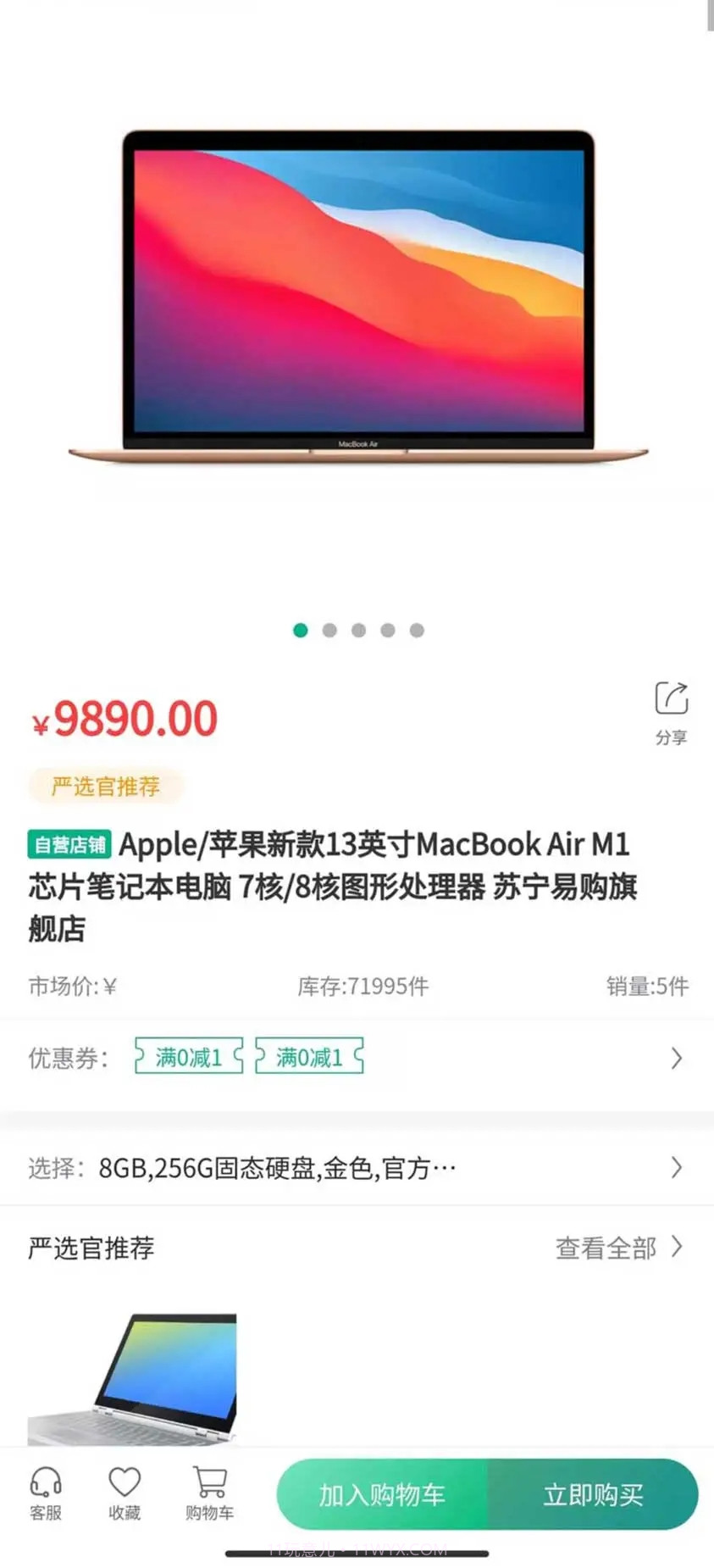
Task: Select the third carousel indicator dot
Action: (x=358, y=631)
